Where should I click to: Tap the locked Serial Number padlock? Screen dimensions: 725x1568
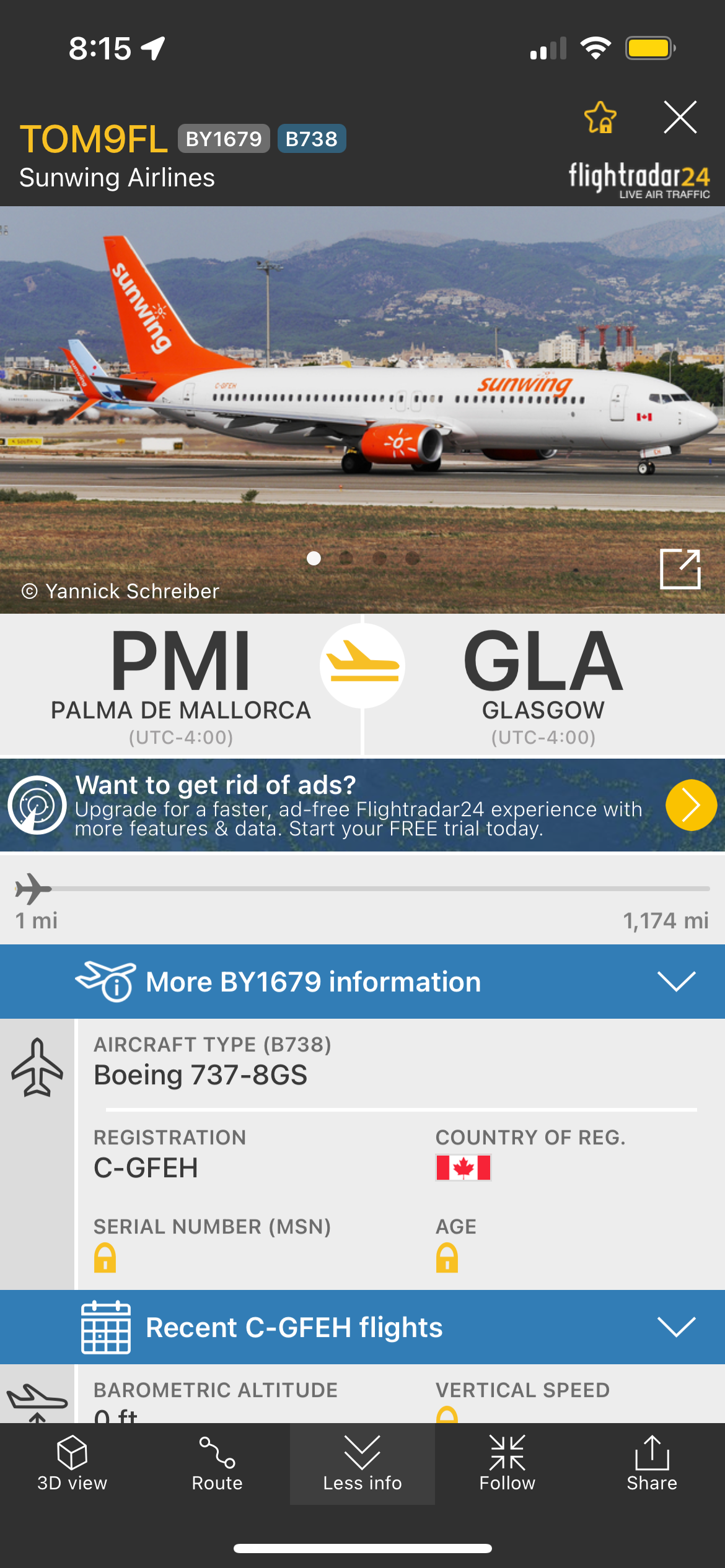pyautogui.click(x=105, y=1258)
